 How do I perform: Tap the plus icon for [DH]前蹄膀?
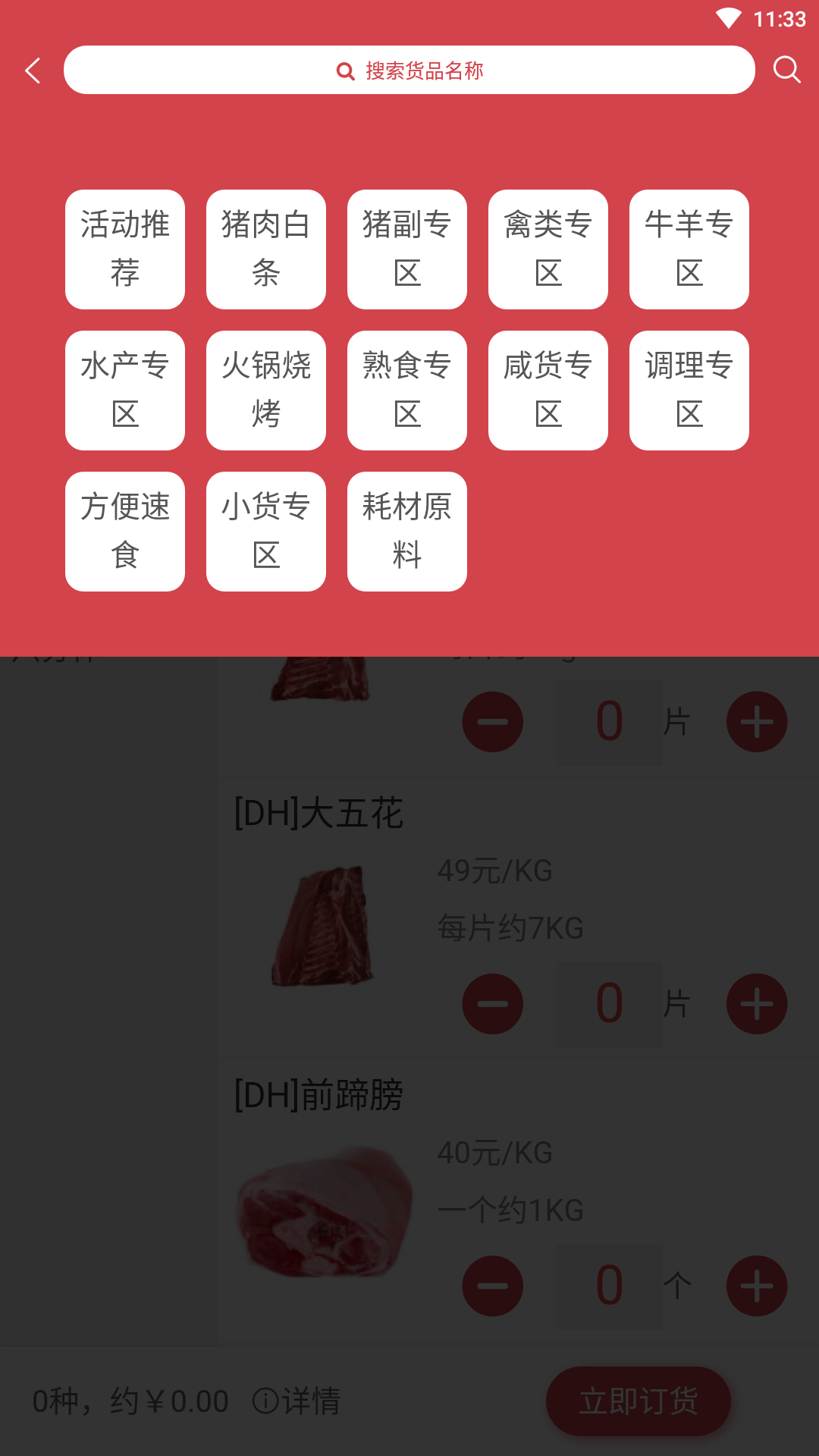(756, 1286)
